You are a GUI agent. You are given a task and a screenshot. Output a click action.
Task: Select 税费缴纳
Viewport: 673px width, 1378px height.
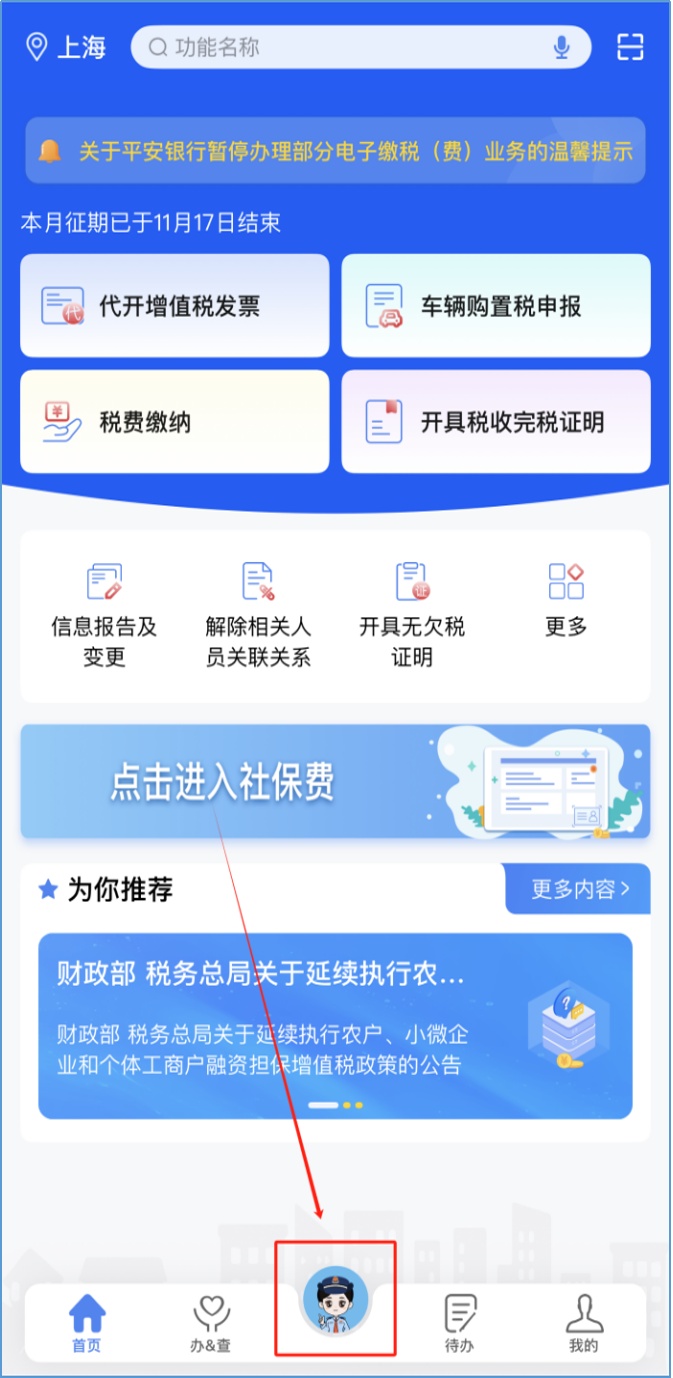175,422
